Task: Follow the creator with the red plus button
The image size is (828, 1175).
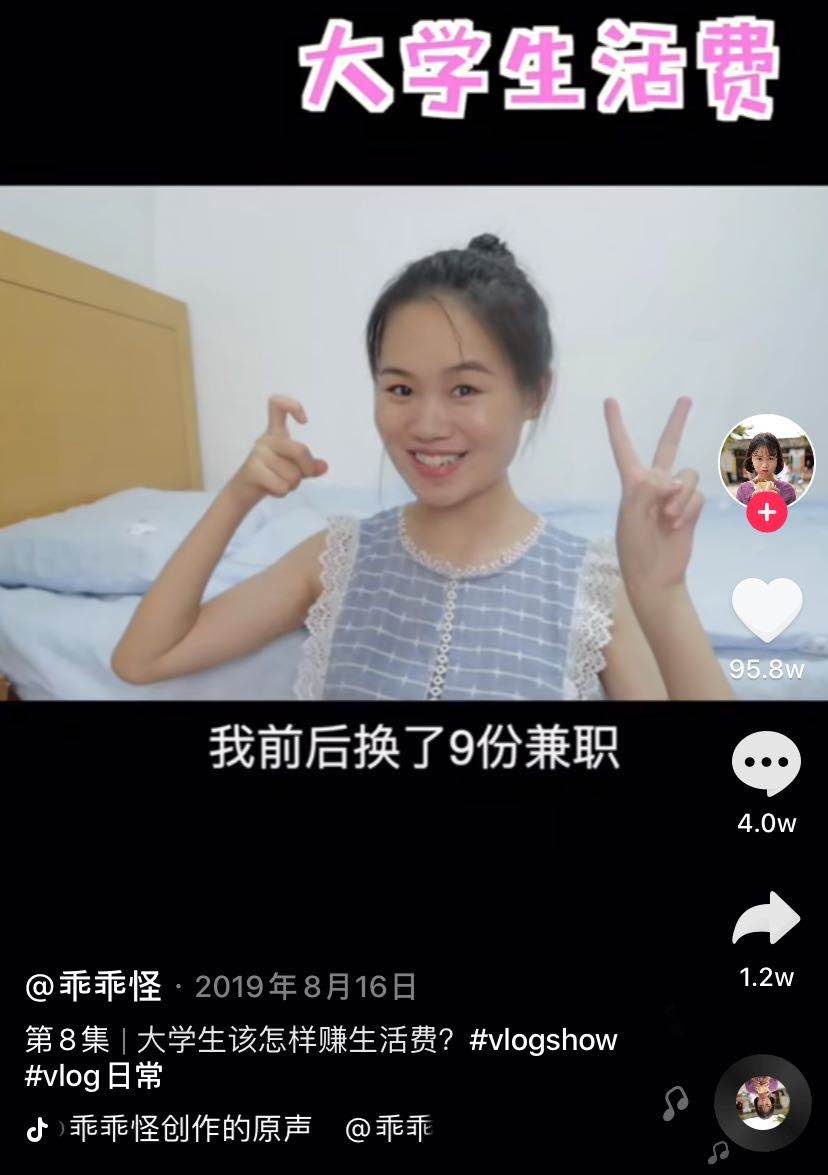Action: pyautogui.click(x=767, y=513)
